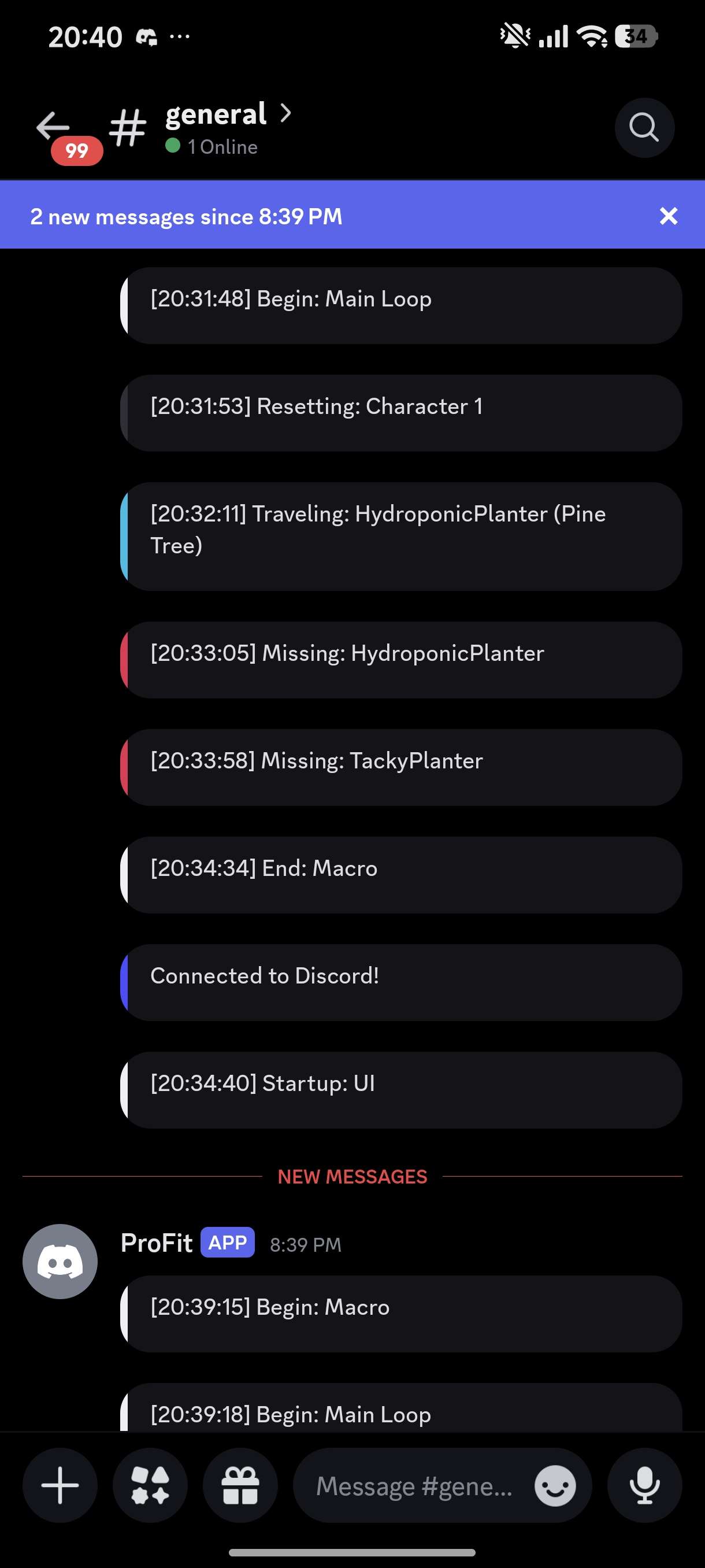
Task: Open the overflow menu in the status bar
Action: click(180, 36)
